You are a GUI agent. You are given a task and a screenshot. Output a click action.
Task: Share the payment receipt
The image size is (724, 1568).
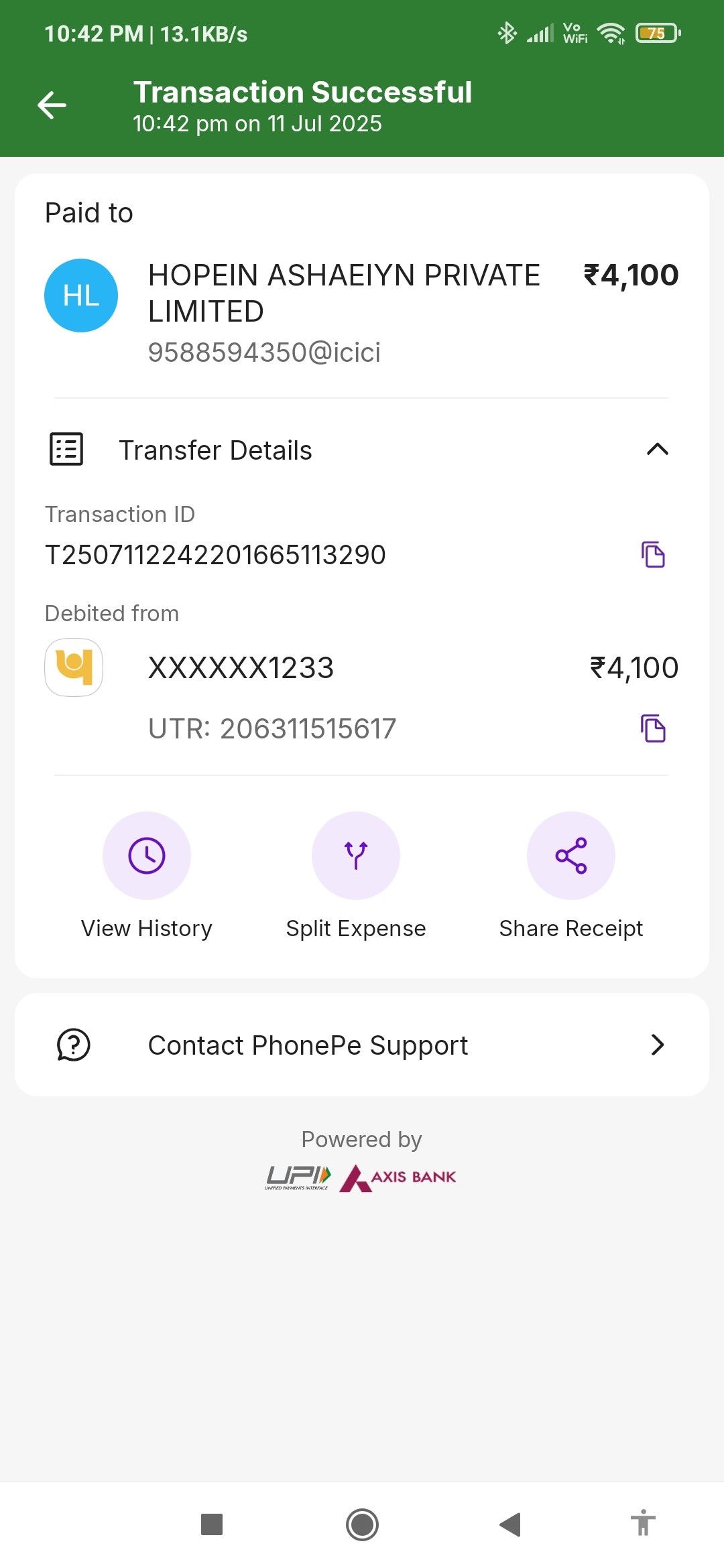pos(571,875)
